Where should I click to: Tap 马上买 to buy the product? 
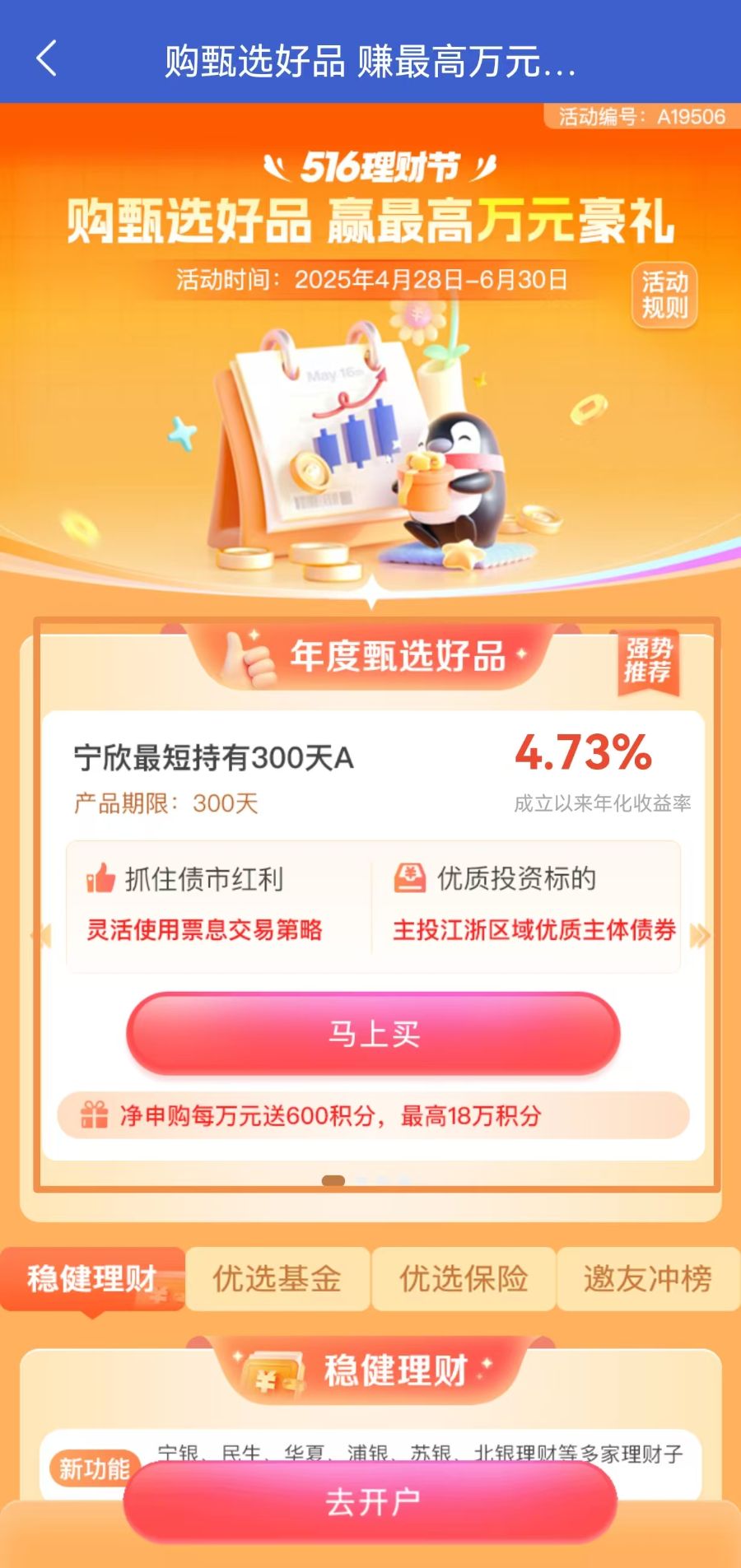373,1034
